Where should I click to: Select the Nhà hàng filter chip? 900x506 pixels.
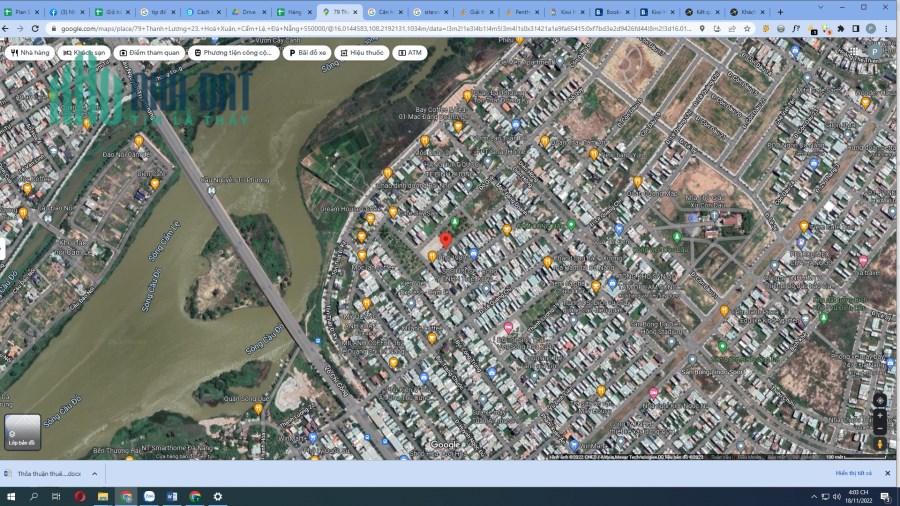[x=30, y=53]
